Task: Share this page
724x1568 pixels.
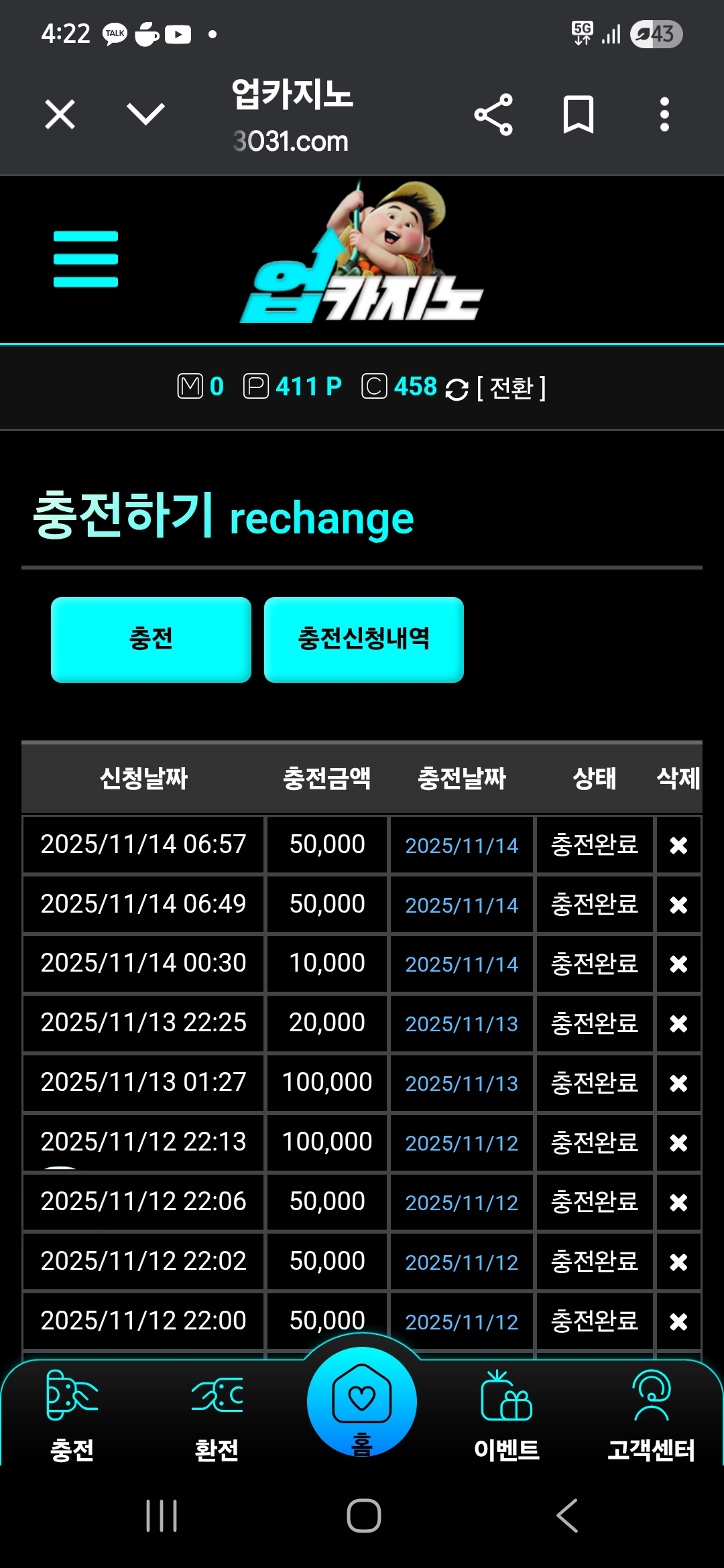Action: point(493,115)
